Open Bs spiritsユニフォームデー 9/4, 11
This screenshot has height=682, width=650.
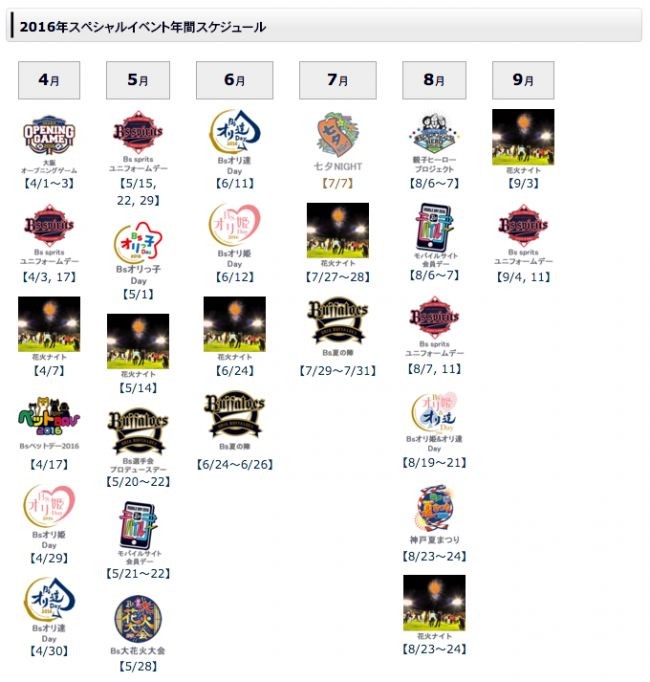click(x=523, y=227)
